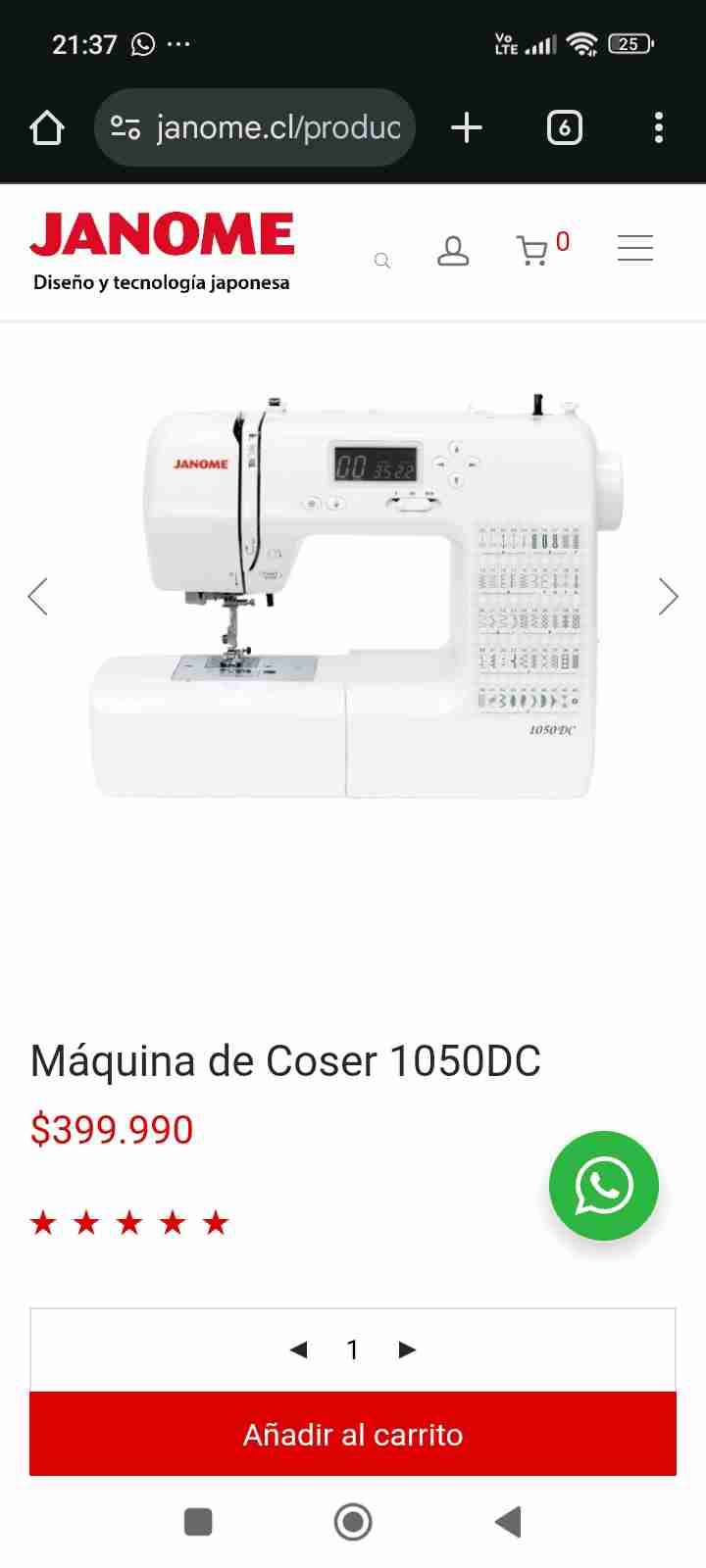706x1568 pixels.
Task: Tap the quantity field showing 1
Action: [x=353, y=1349]
